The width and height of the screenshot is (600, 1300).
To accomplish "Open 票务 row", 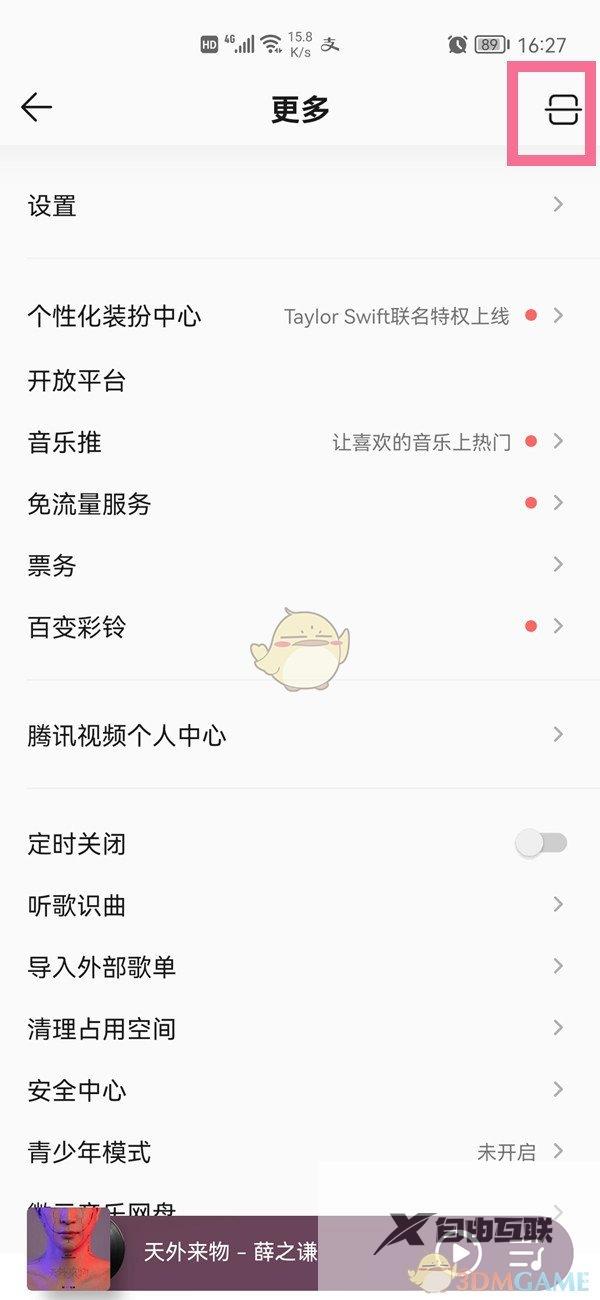I will pyautogui.click(x=52, y=566).
